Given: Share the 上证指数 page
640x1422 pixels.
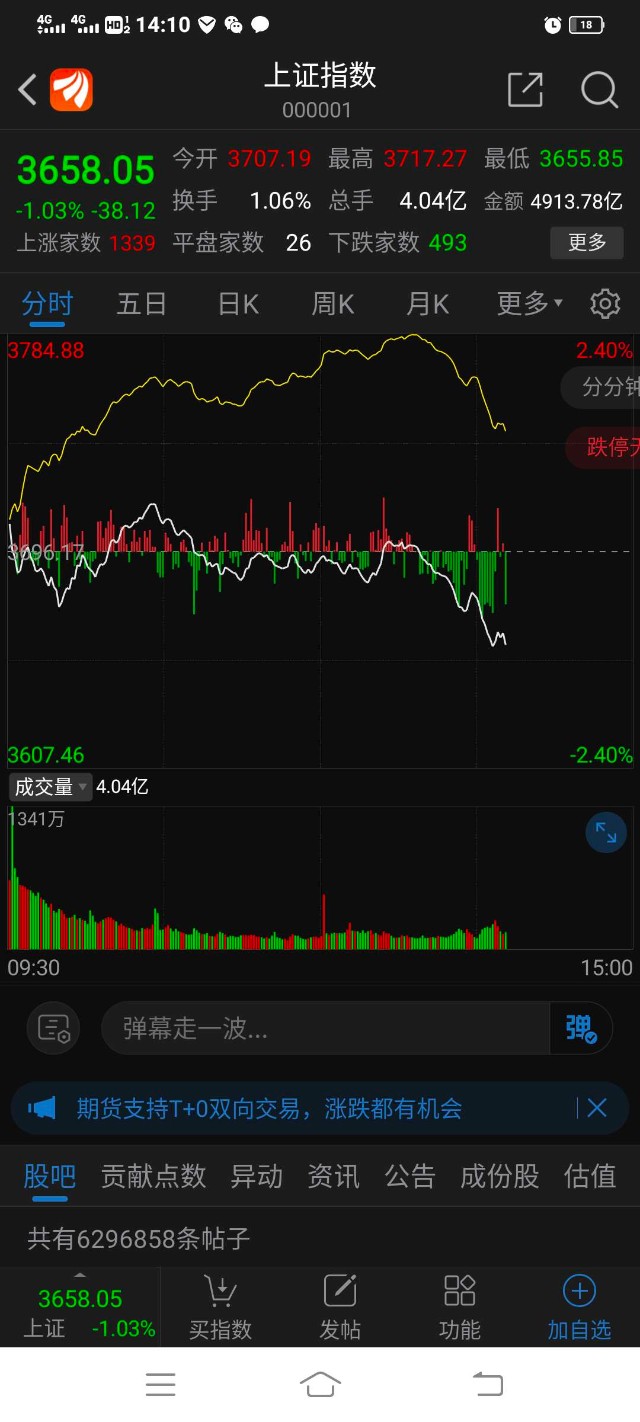Looking at the screenshot, I should coord(525,90).
